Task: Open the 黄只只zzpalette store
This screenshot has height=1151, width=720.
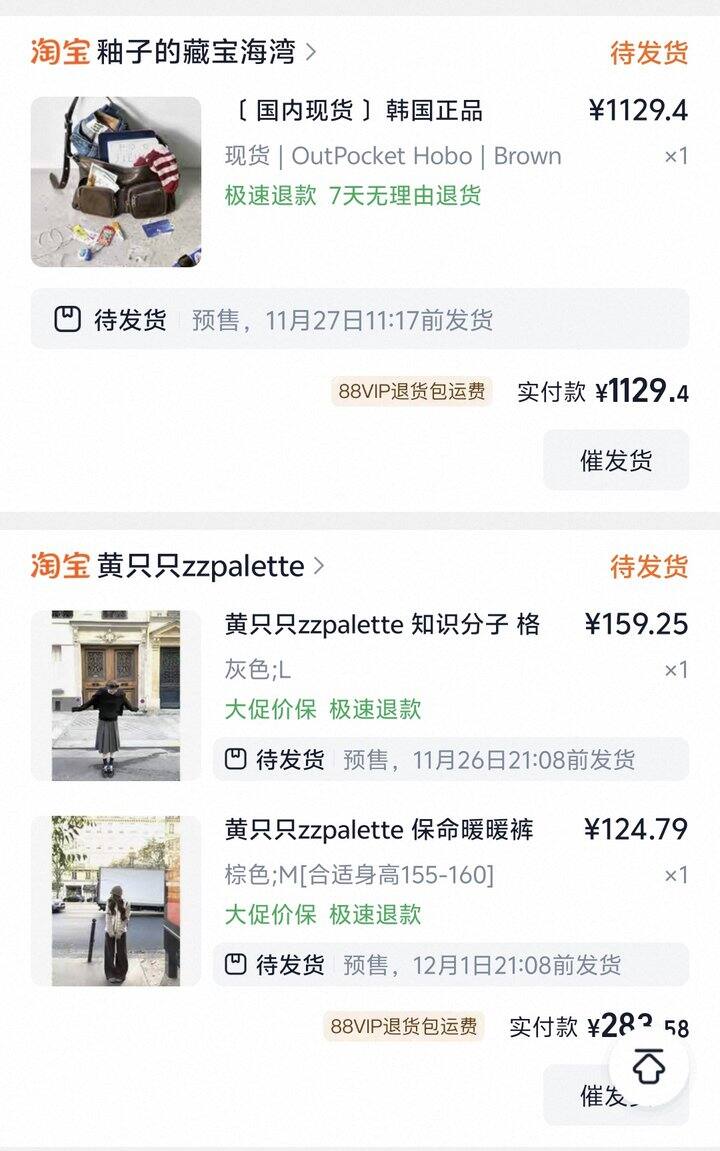Action: 200,566
